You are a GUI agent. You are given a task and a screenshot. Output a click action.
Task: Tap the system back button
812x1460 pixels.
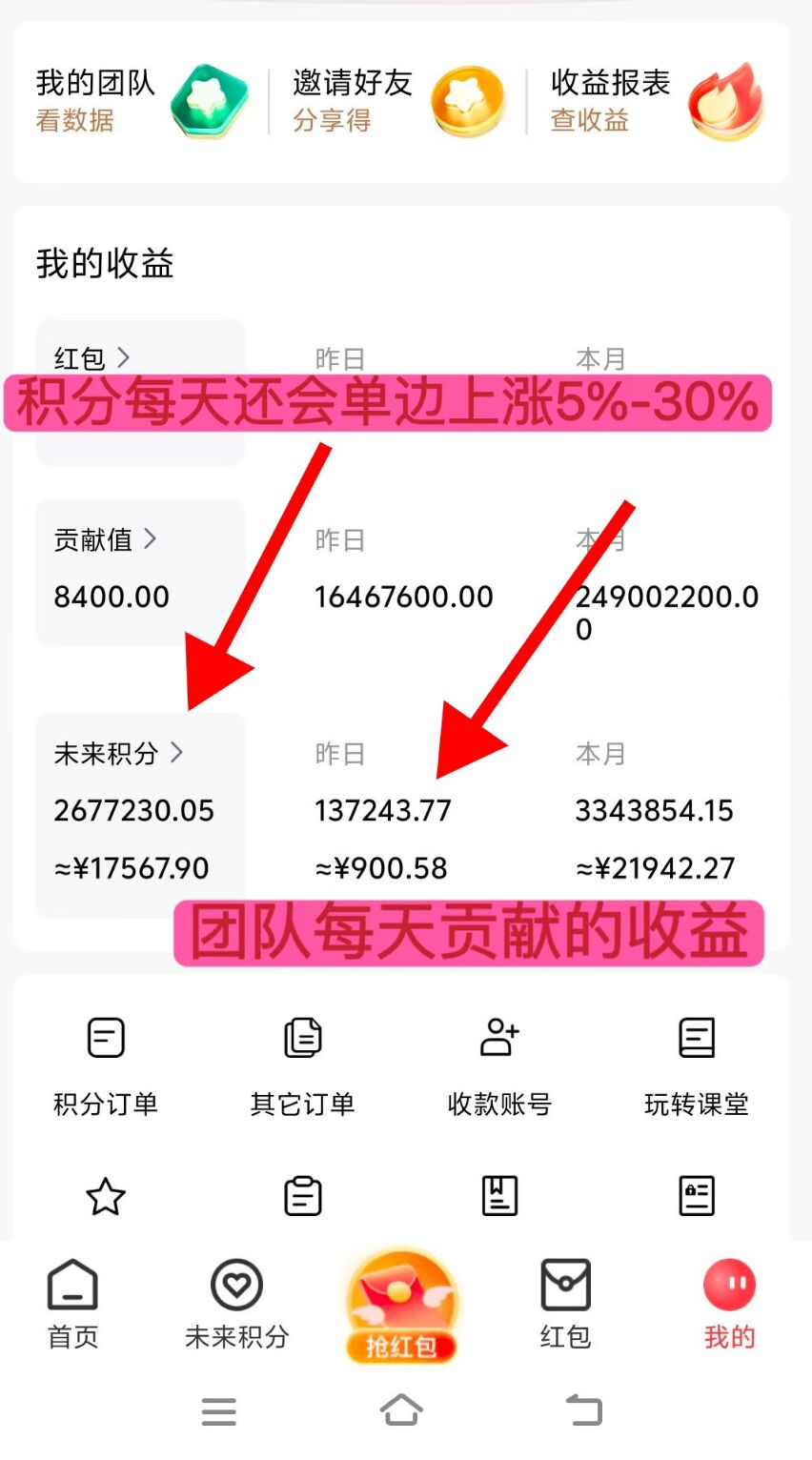click(583, 1409)
